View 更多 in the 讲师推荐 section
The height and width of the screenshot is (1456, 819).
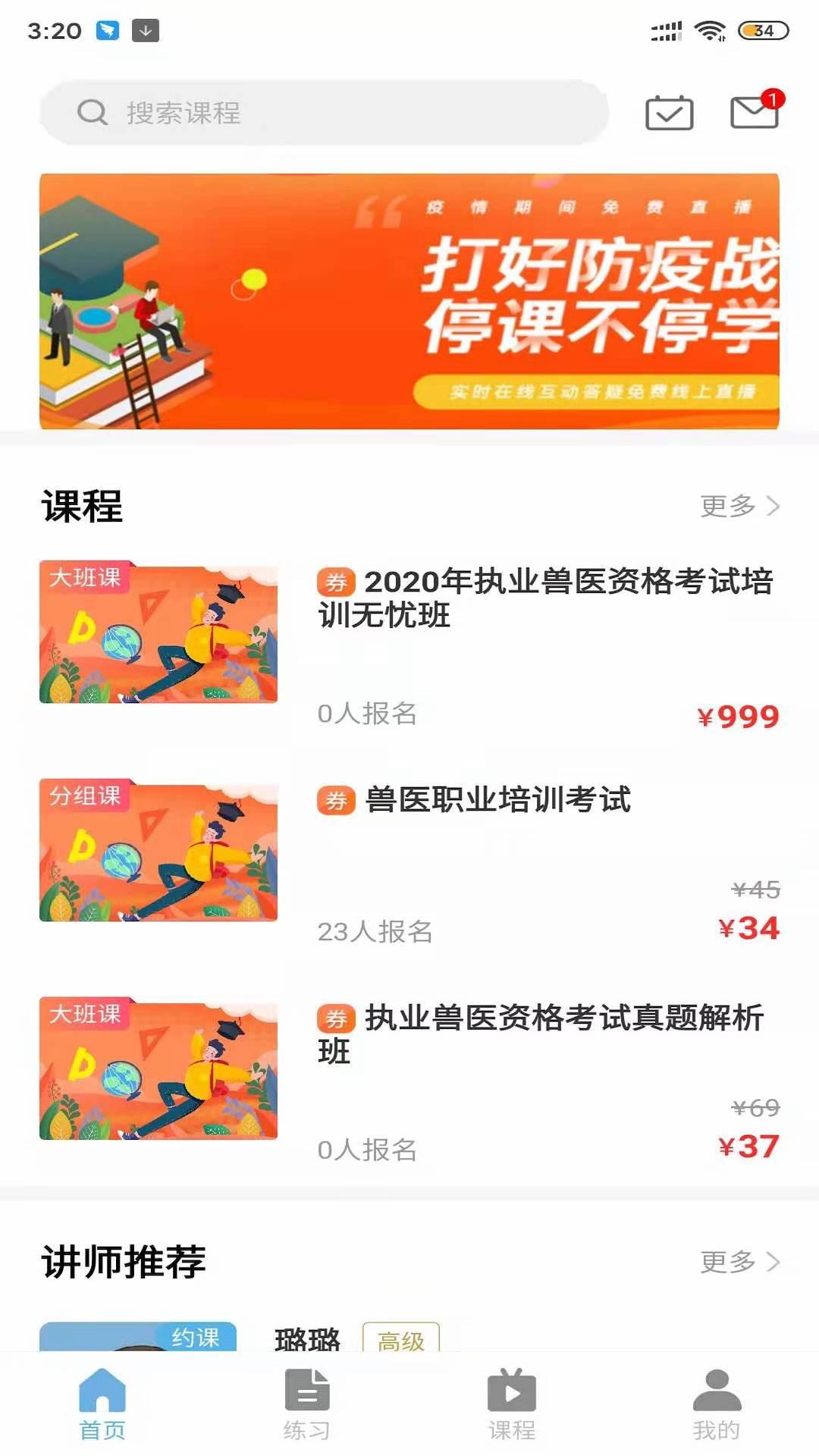(739, 1262)
